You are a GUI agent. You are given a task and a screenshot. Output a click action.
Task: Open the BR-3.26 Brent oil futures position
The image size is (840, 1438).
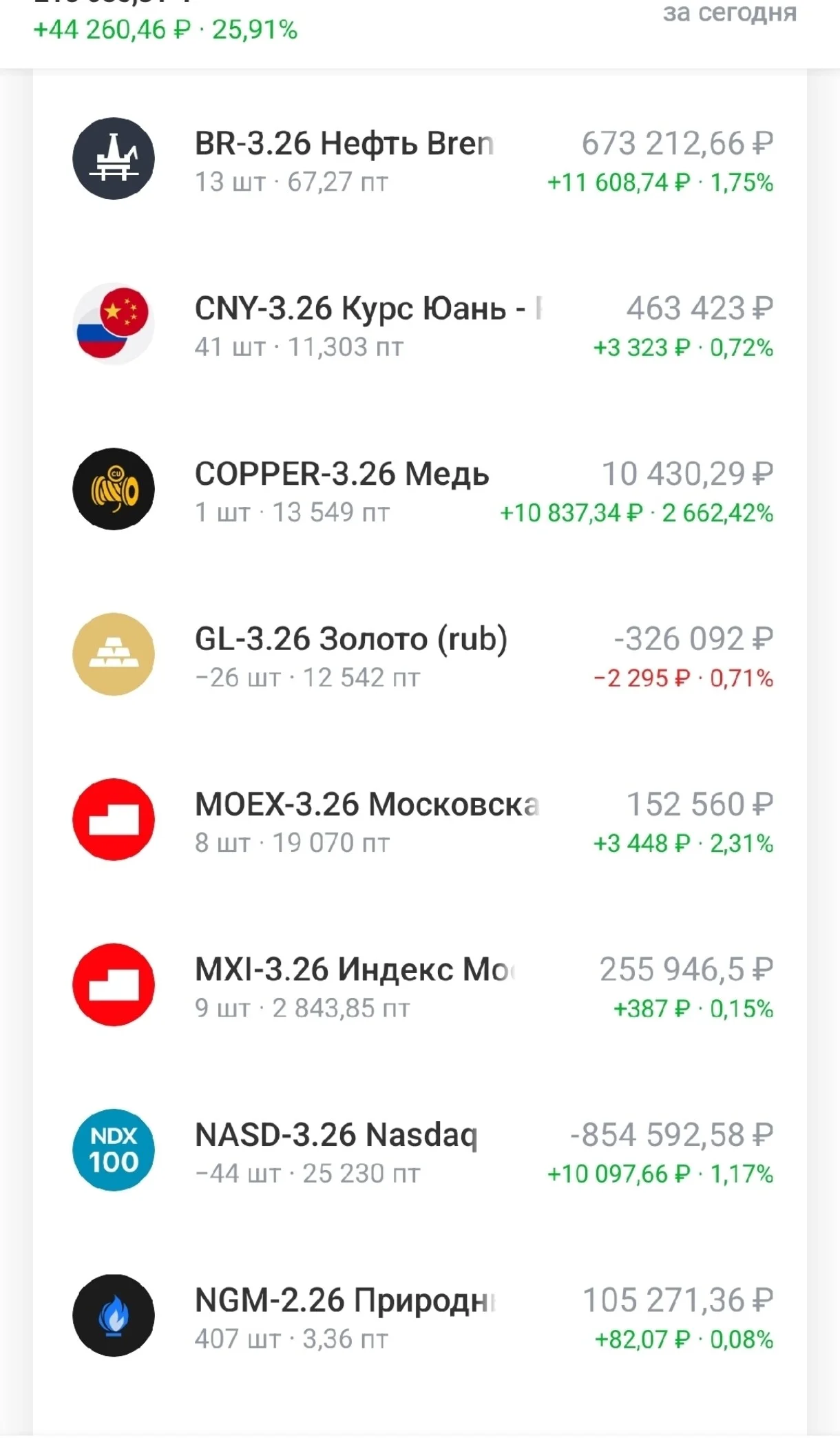click(x=420, y=159)
